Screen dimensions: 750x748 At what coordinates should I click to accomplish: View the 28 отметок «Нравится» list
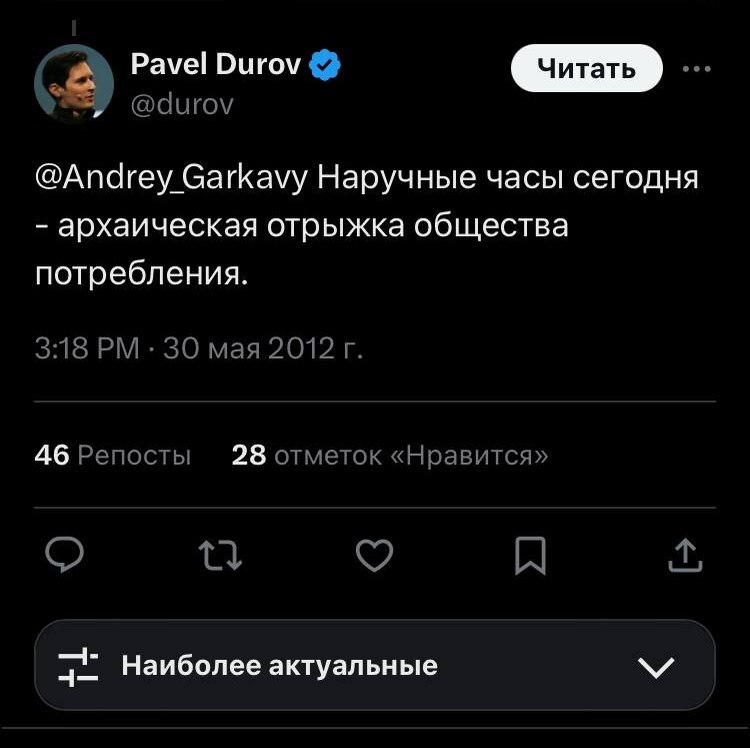tap(390, 456)
